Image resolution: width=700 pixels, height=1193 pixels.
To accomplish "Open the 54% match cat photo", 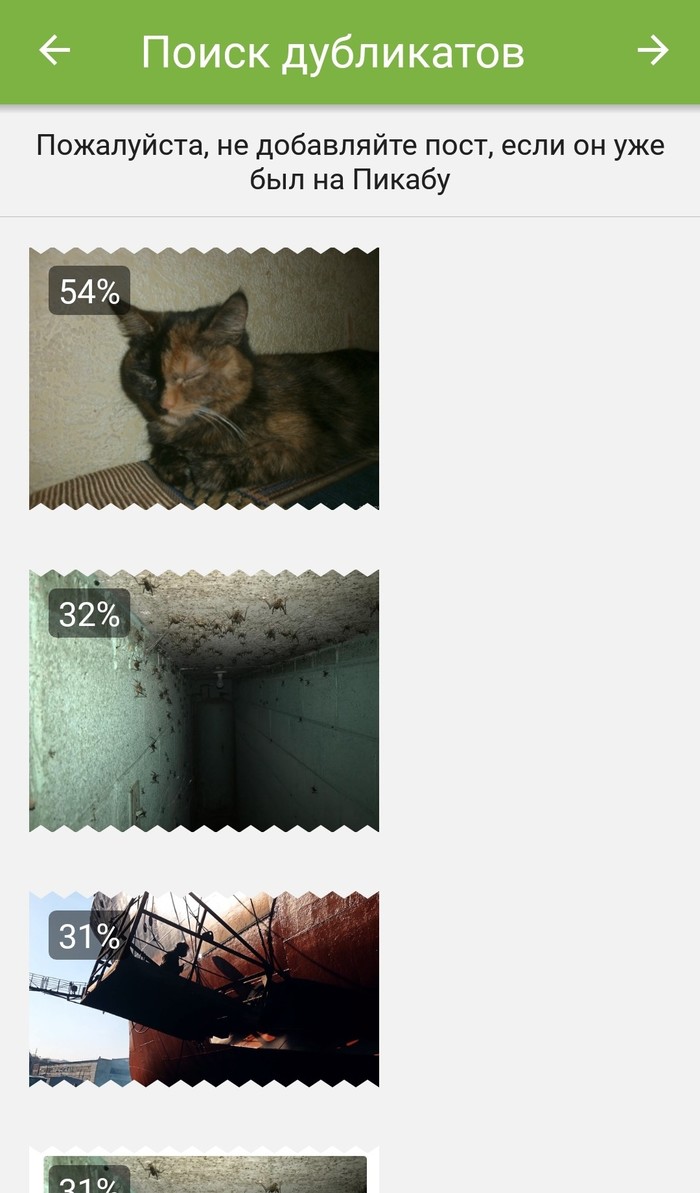I will pos(204,378).
